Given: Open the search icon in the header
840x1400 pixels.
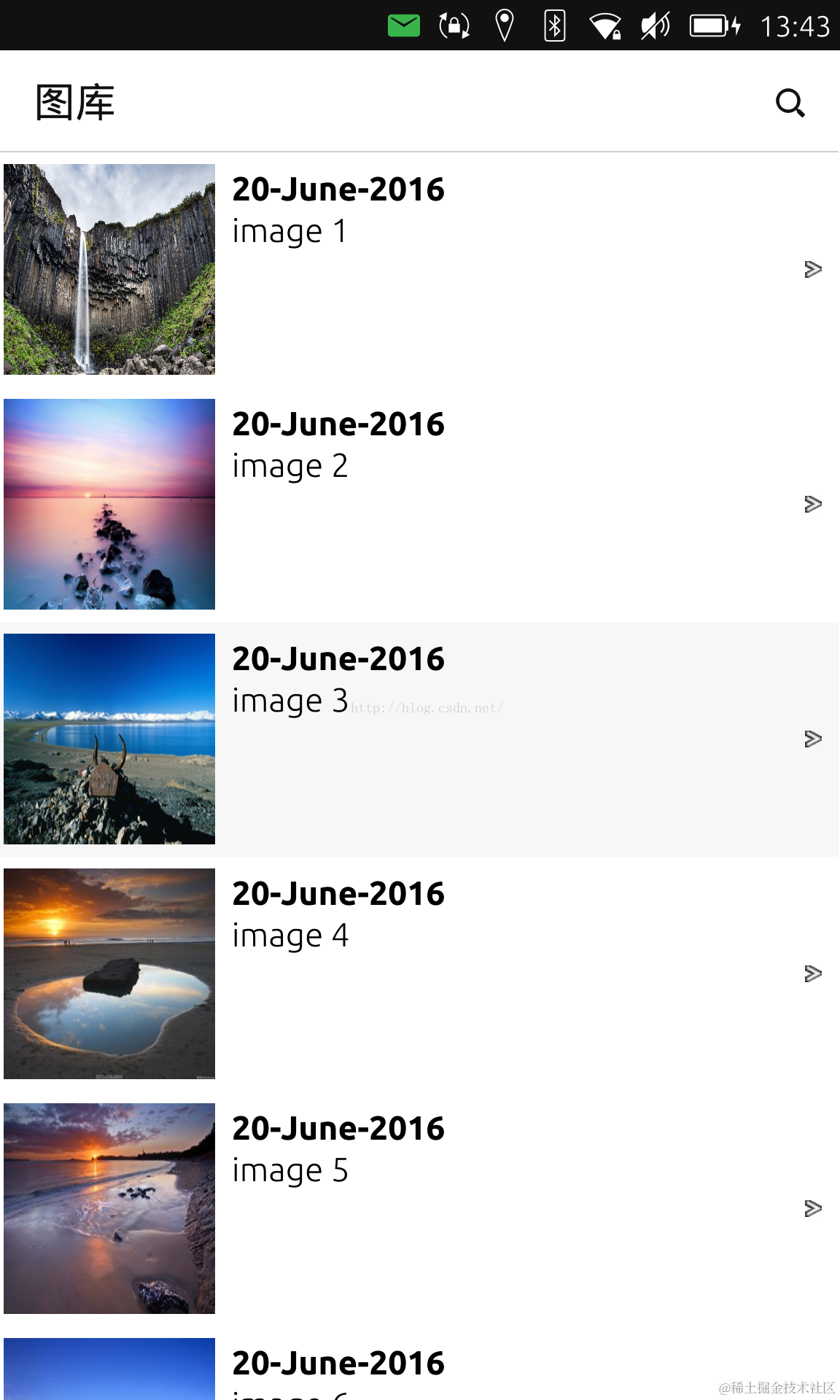Looking at the screenshot, I should tap(790, 103).
